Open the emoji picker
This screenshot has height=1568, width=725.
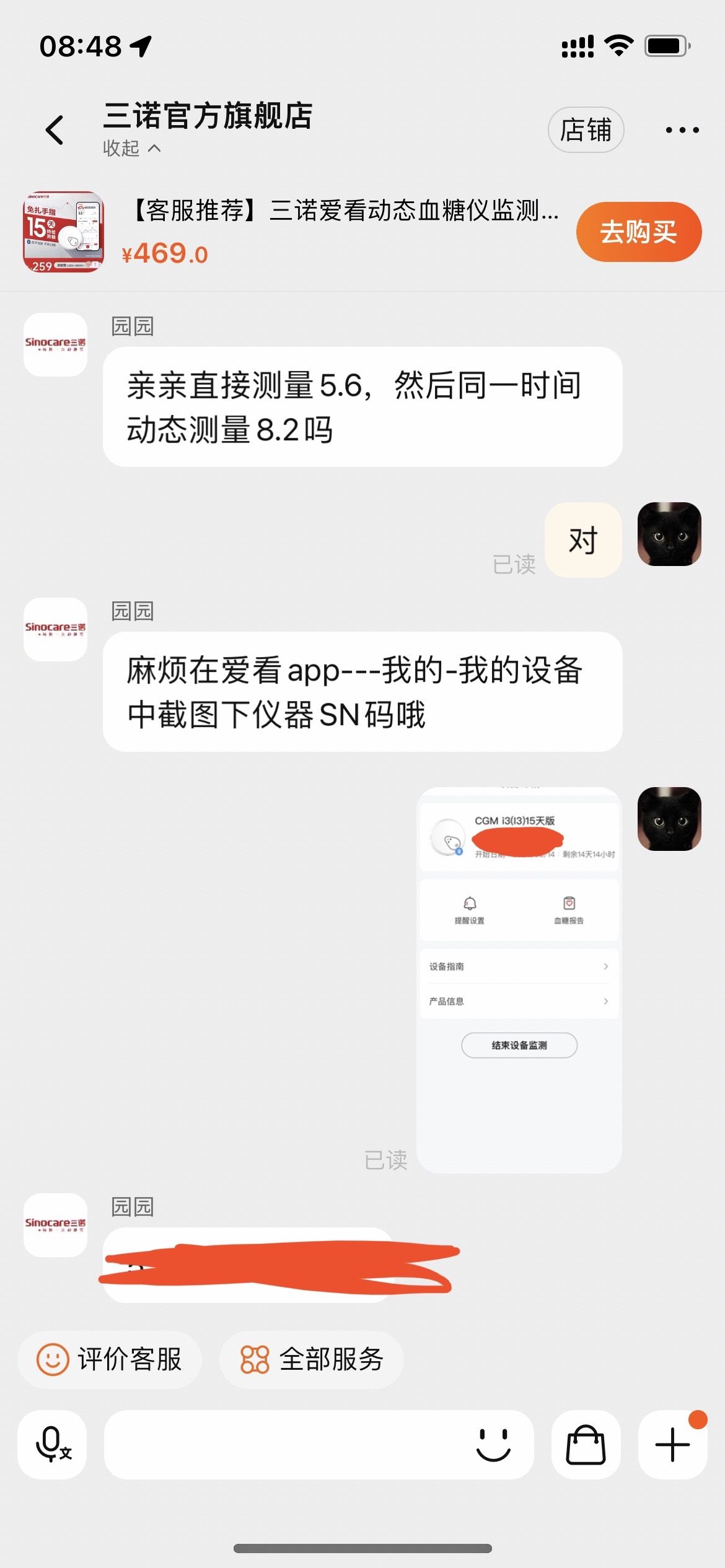[493, 1444]
